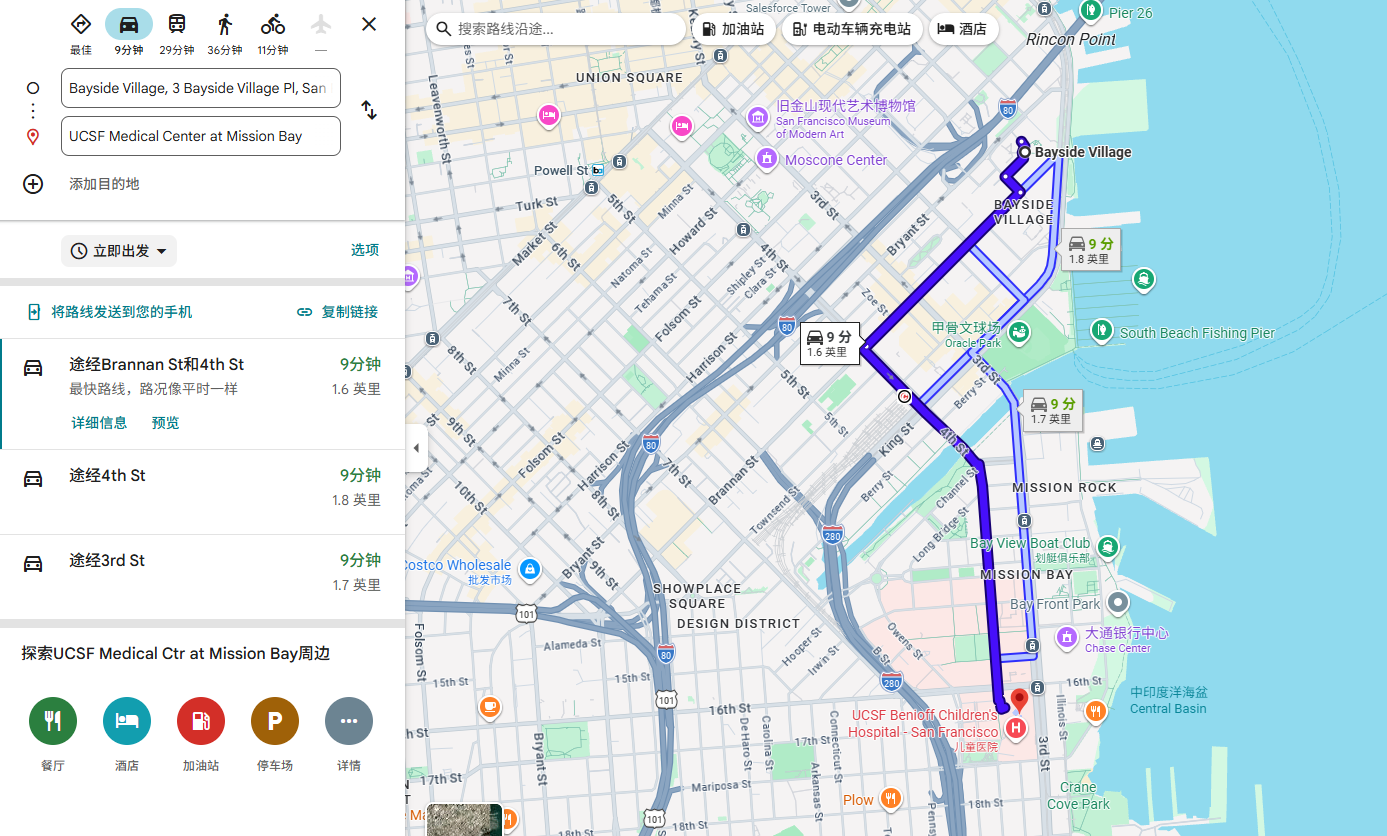Swap origin and destination
The image size is (1387, 836).
[x=369, y=110]
